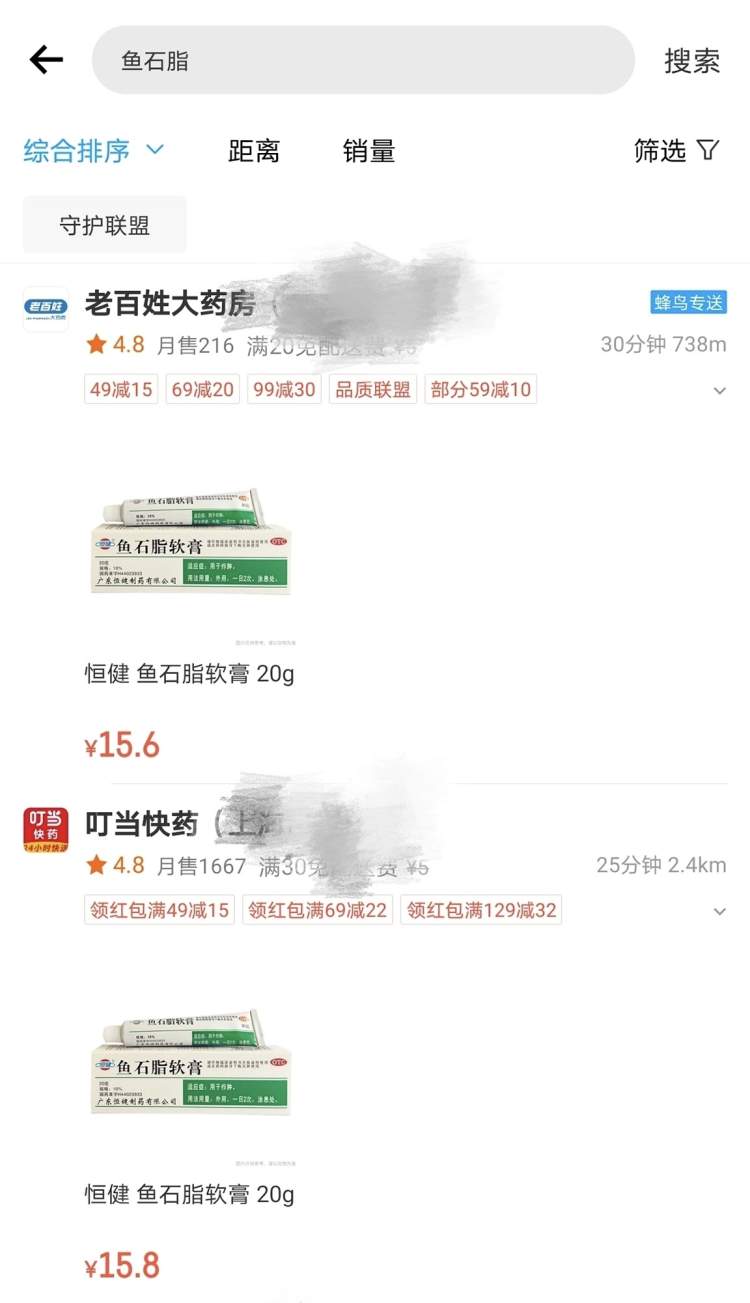Open the 老百姓大药房 store
750x1303 pixels.
[x=170, y=304]
